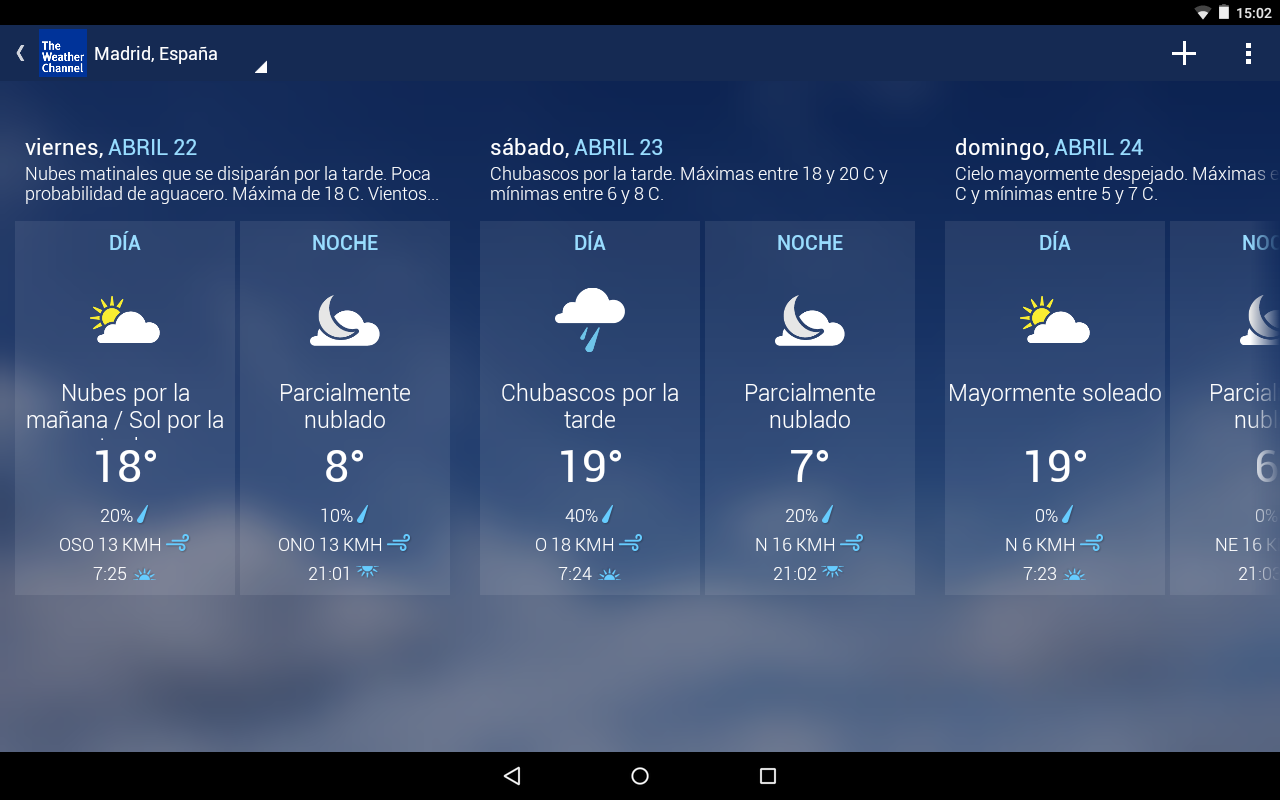
Task: Open the Madrid, España location dropdown
Action: click(178, 55)
